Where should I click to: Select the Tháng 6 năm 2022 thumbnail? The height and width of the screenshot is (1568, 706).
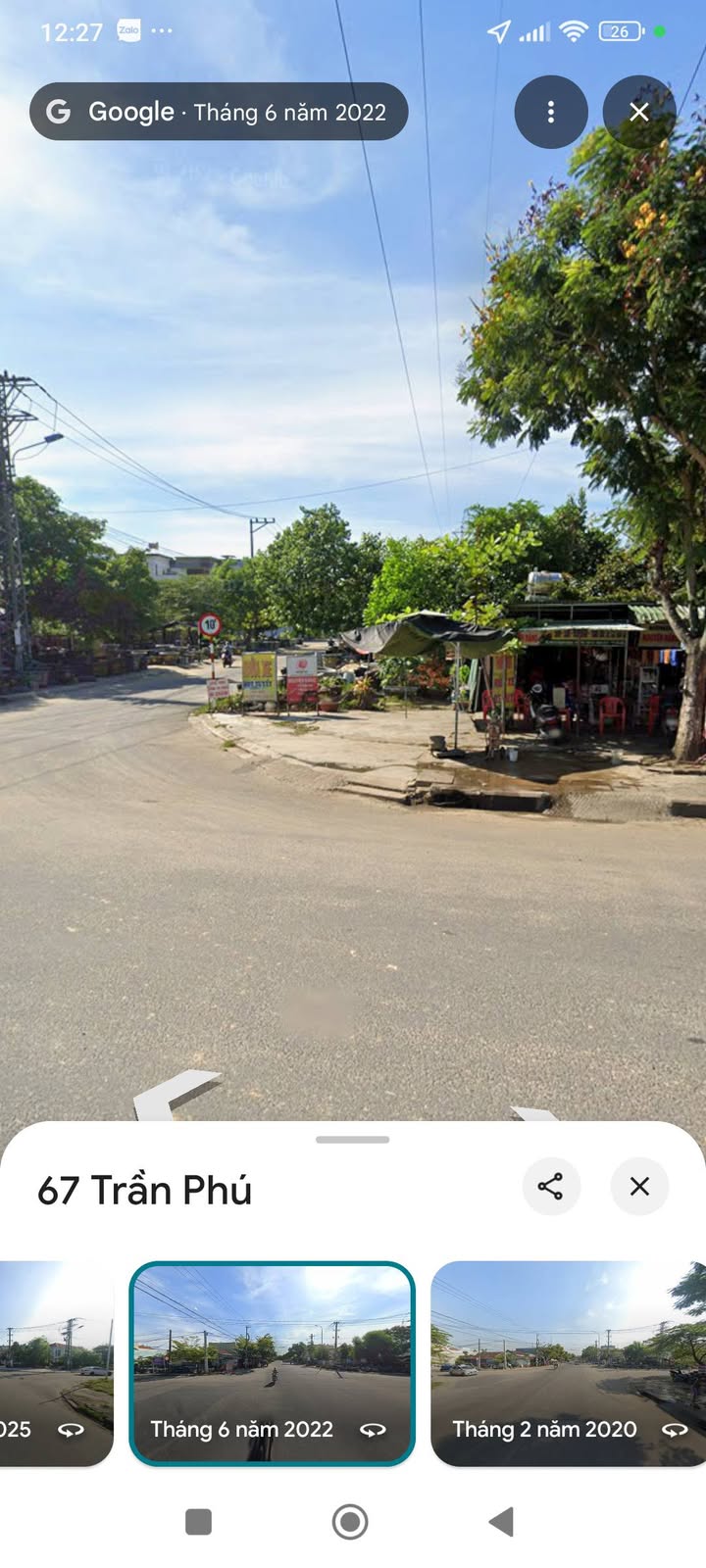coord(273,1363)
